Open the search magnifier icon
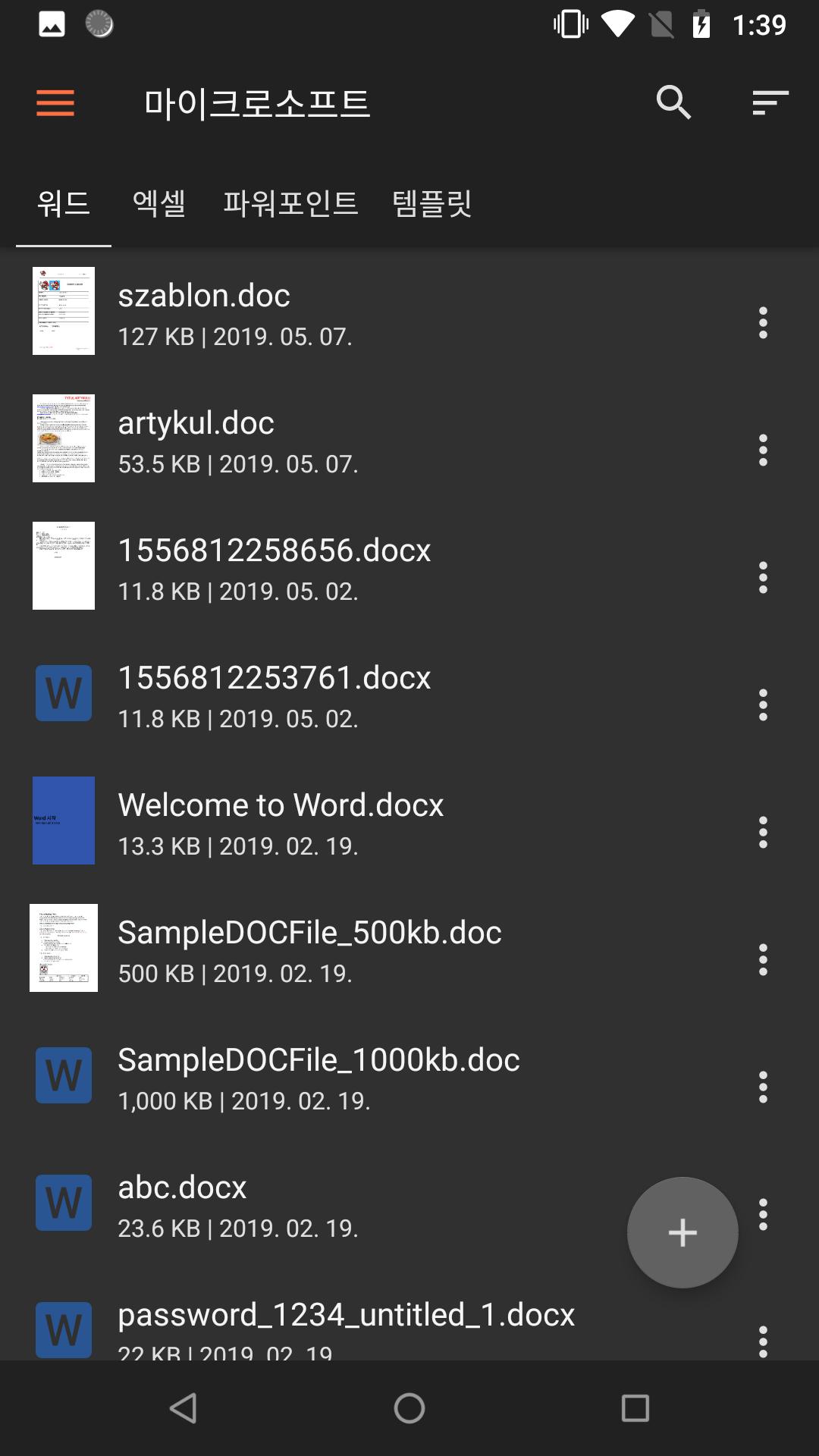This screenshot has height=1456, width=819. point(673,102)
